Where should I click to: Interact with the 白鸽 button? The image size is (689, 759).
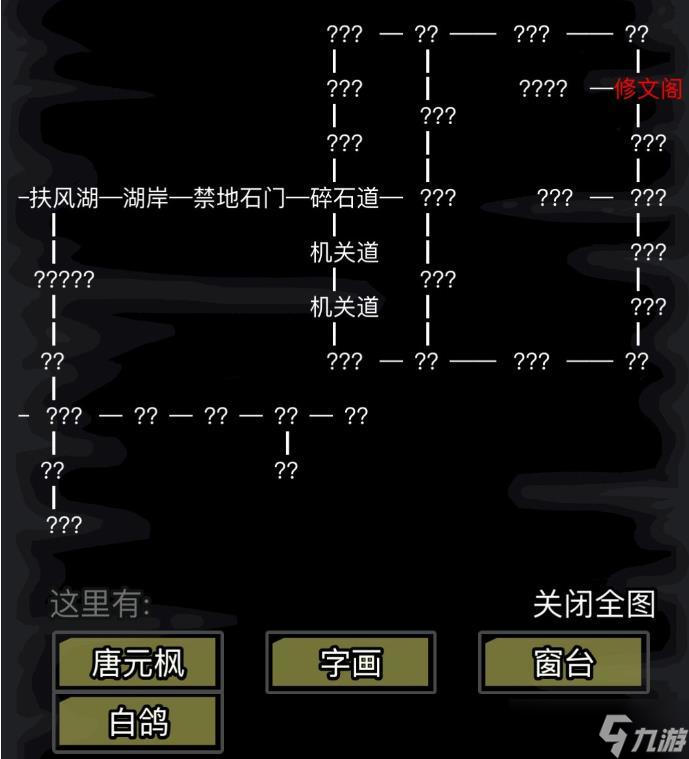(138, 722)
